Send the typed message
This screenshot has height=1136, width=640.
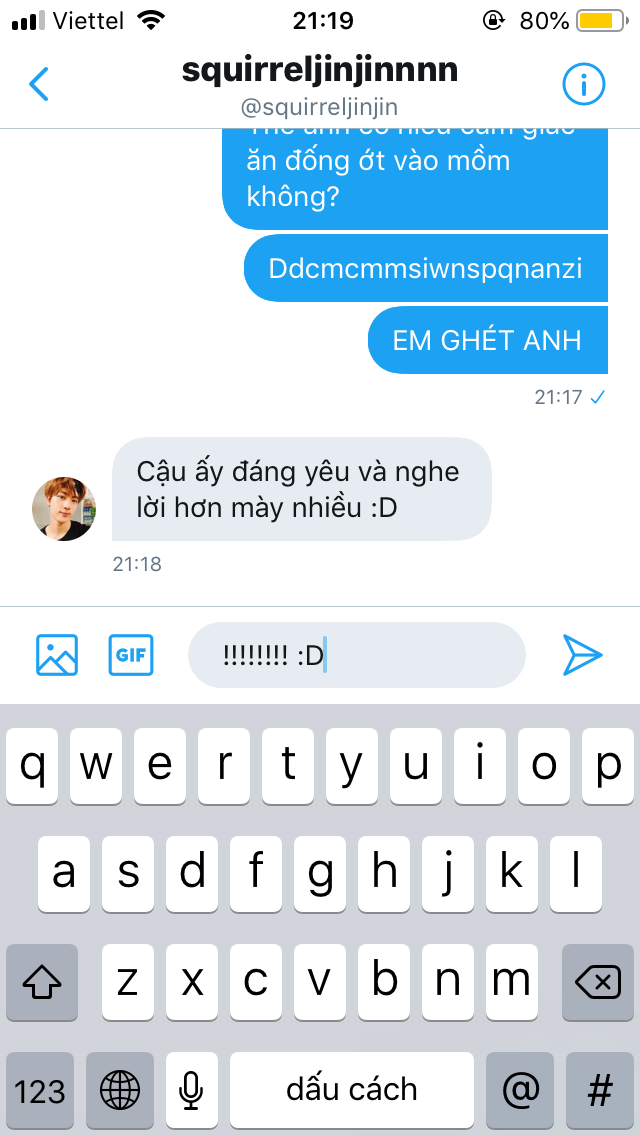(x=582, y=655)
